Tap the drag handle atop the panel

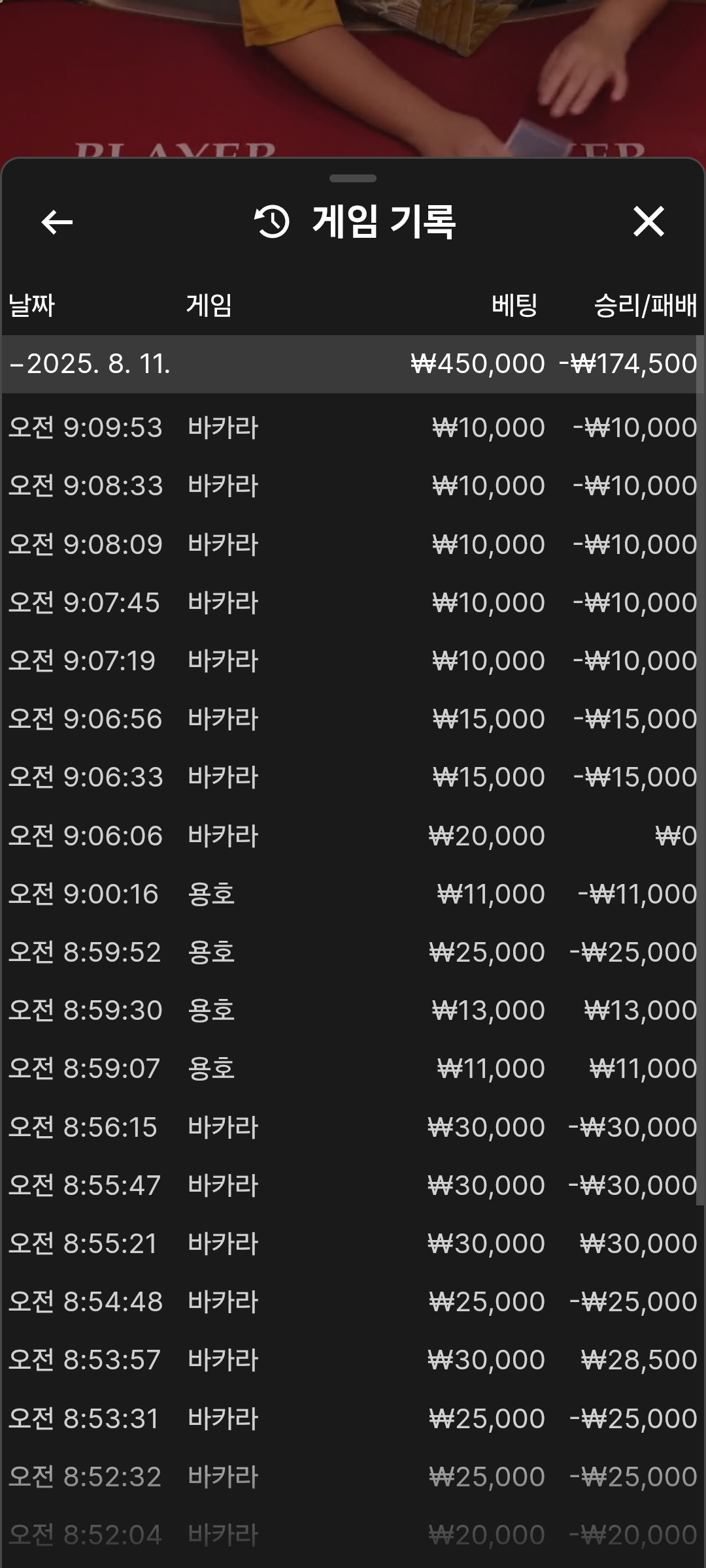pos(353,178)
